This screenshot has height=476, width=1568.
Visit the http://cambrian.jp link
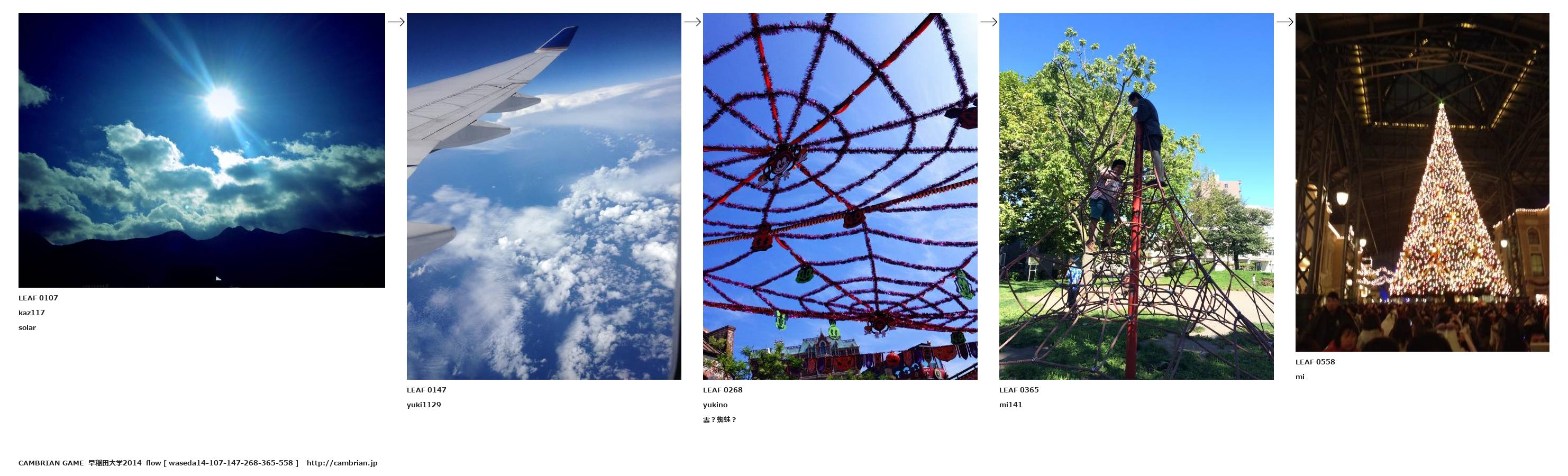(341, 463)
